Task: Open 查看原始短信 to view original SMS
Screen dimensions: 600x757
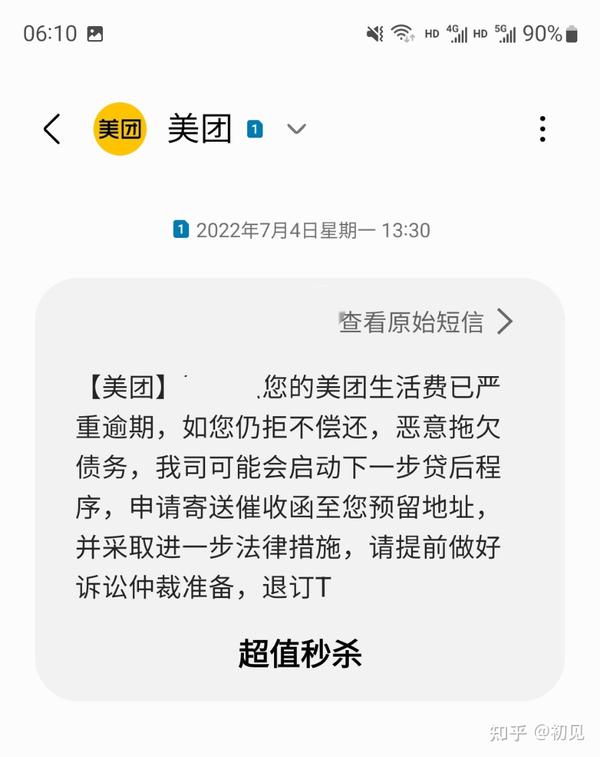Action: pyautogui.click(x=426, y=321)
